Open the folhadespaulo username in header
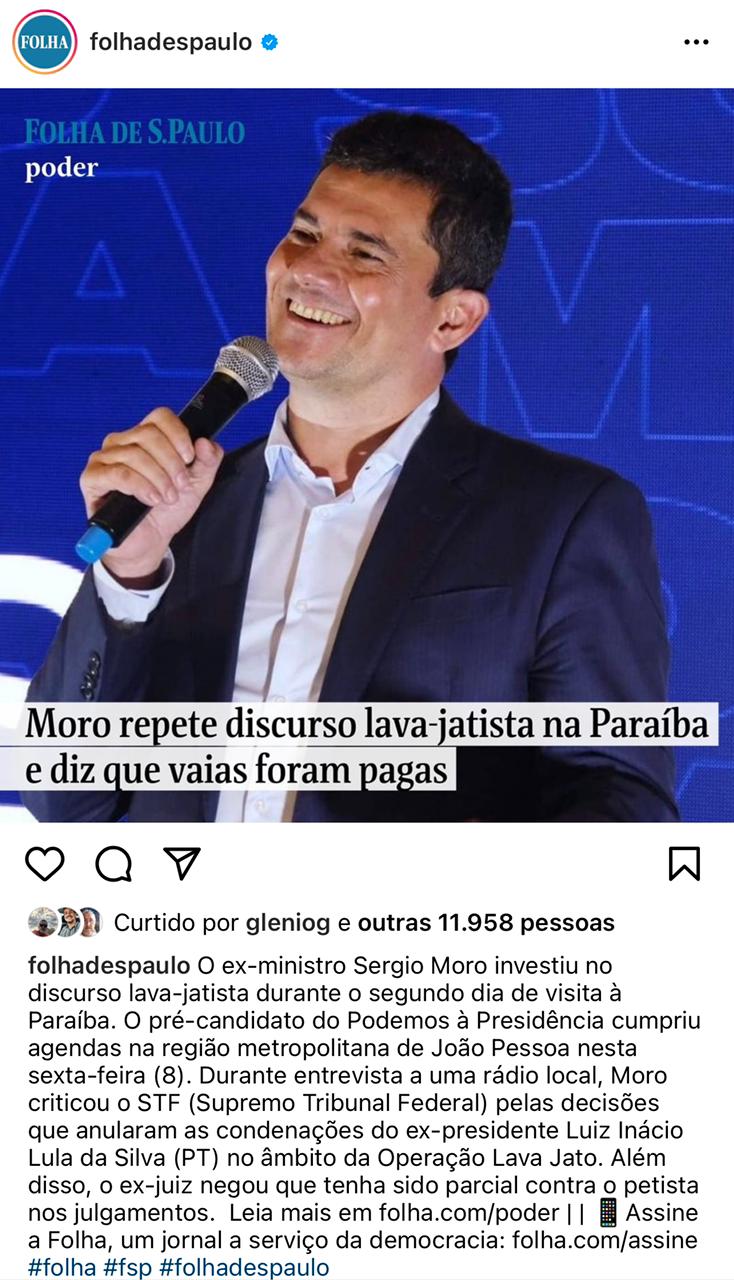This screenshot has height=1280, width=734. 171,42
